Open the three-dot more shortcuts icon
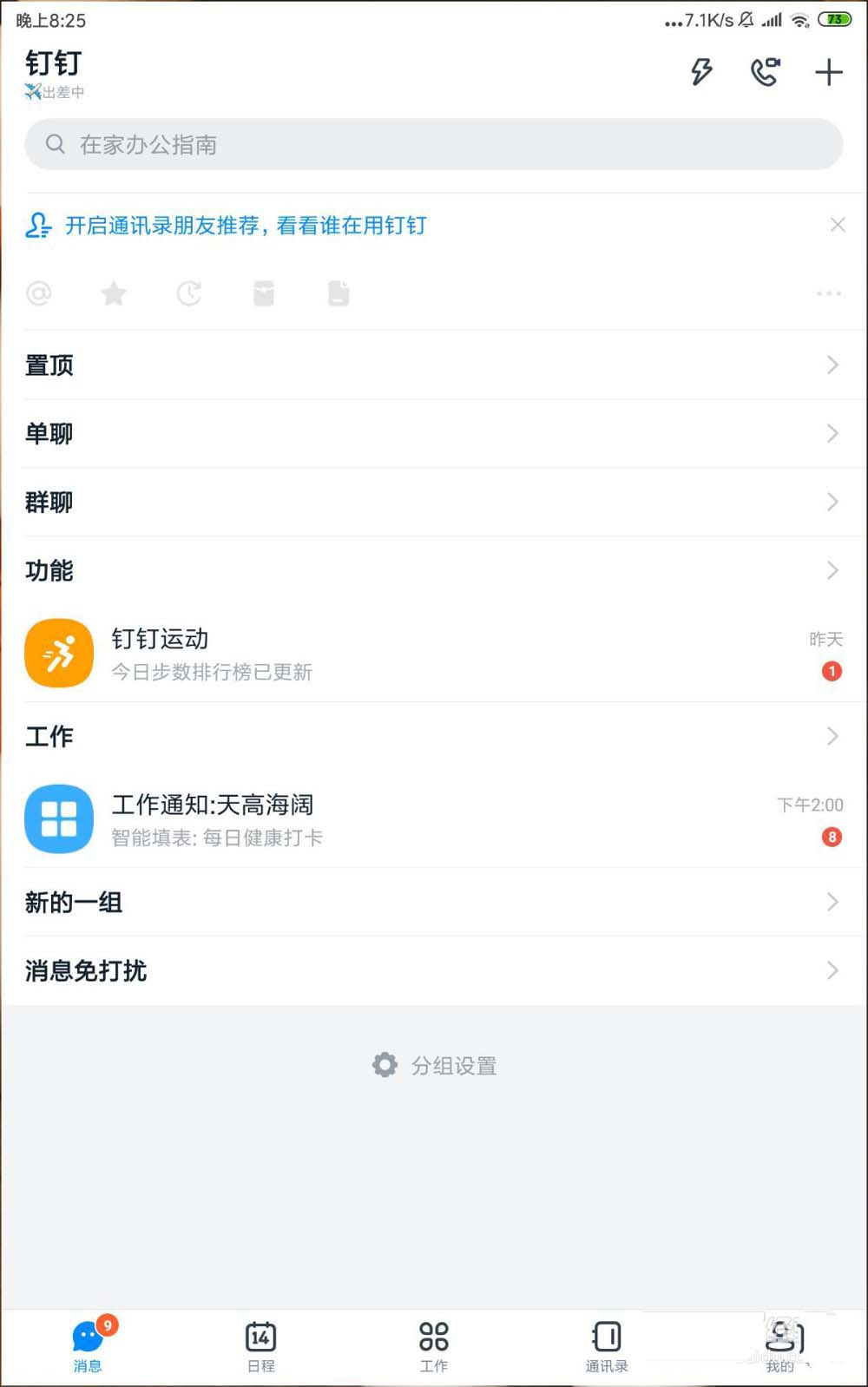 point(828,293)
